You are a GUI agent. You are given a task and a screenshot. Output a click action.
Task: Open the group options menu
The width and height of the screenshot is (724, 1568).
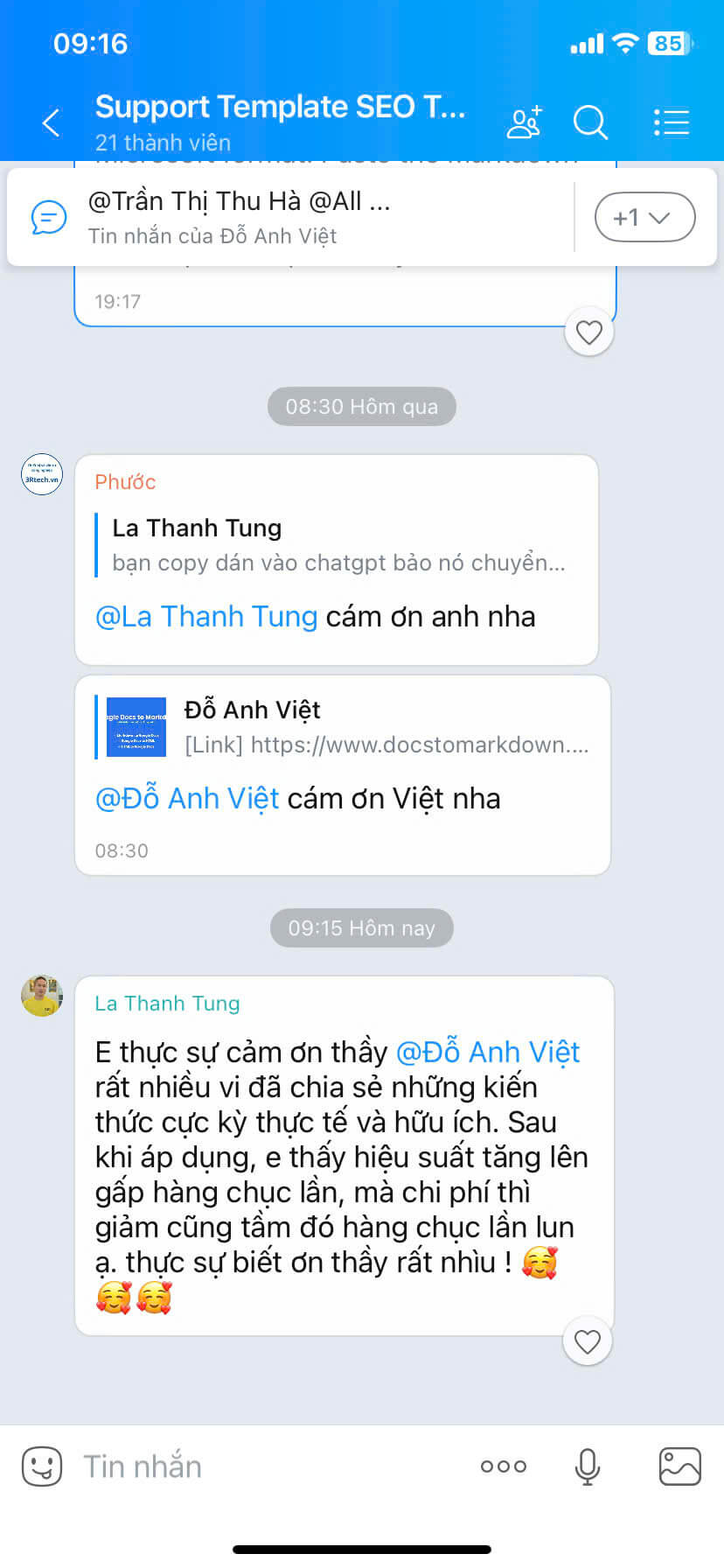[x=672, y=122]
